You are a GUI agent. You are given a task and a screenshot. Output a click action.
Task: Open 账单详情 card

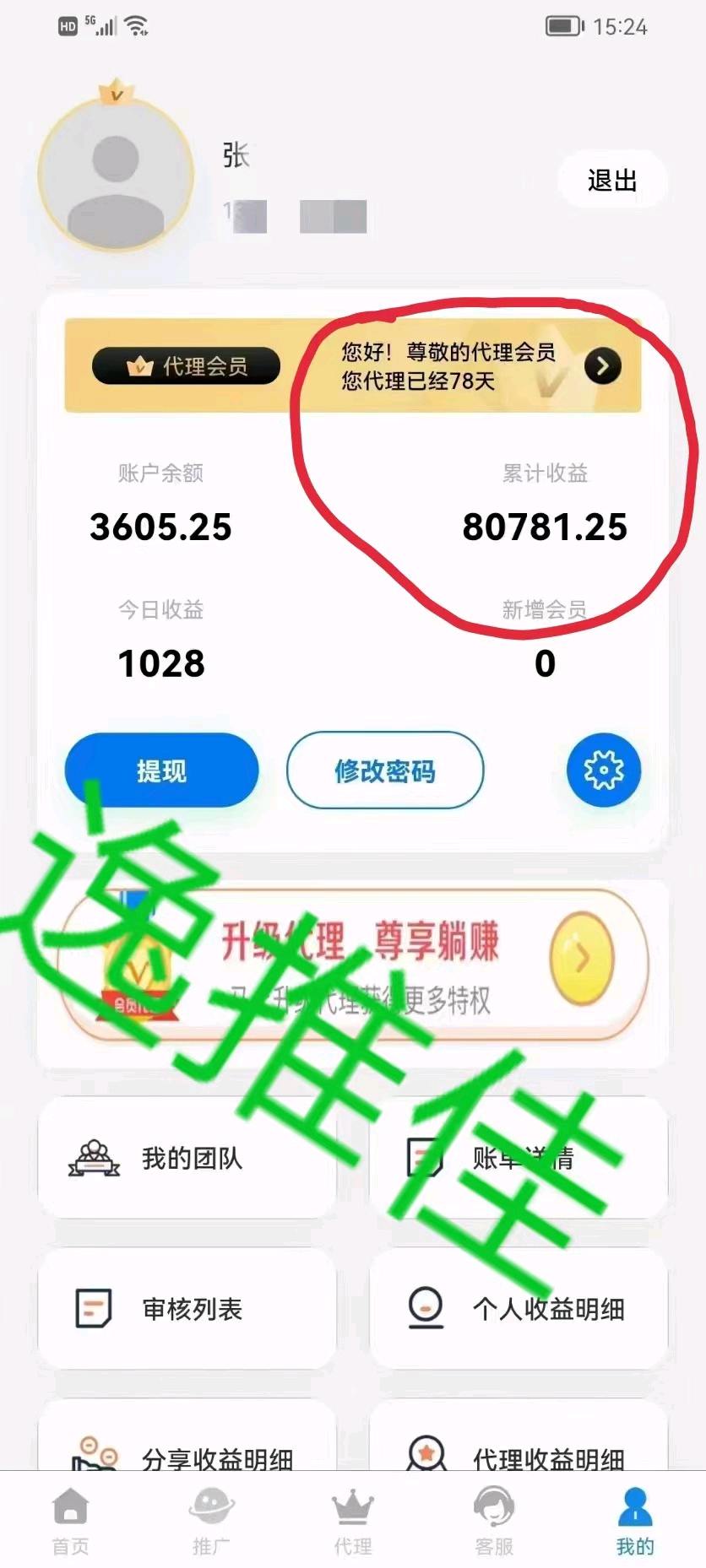[x=519, y=1158]
